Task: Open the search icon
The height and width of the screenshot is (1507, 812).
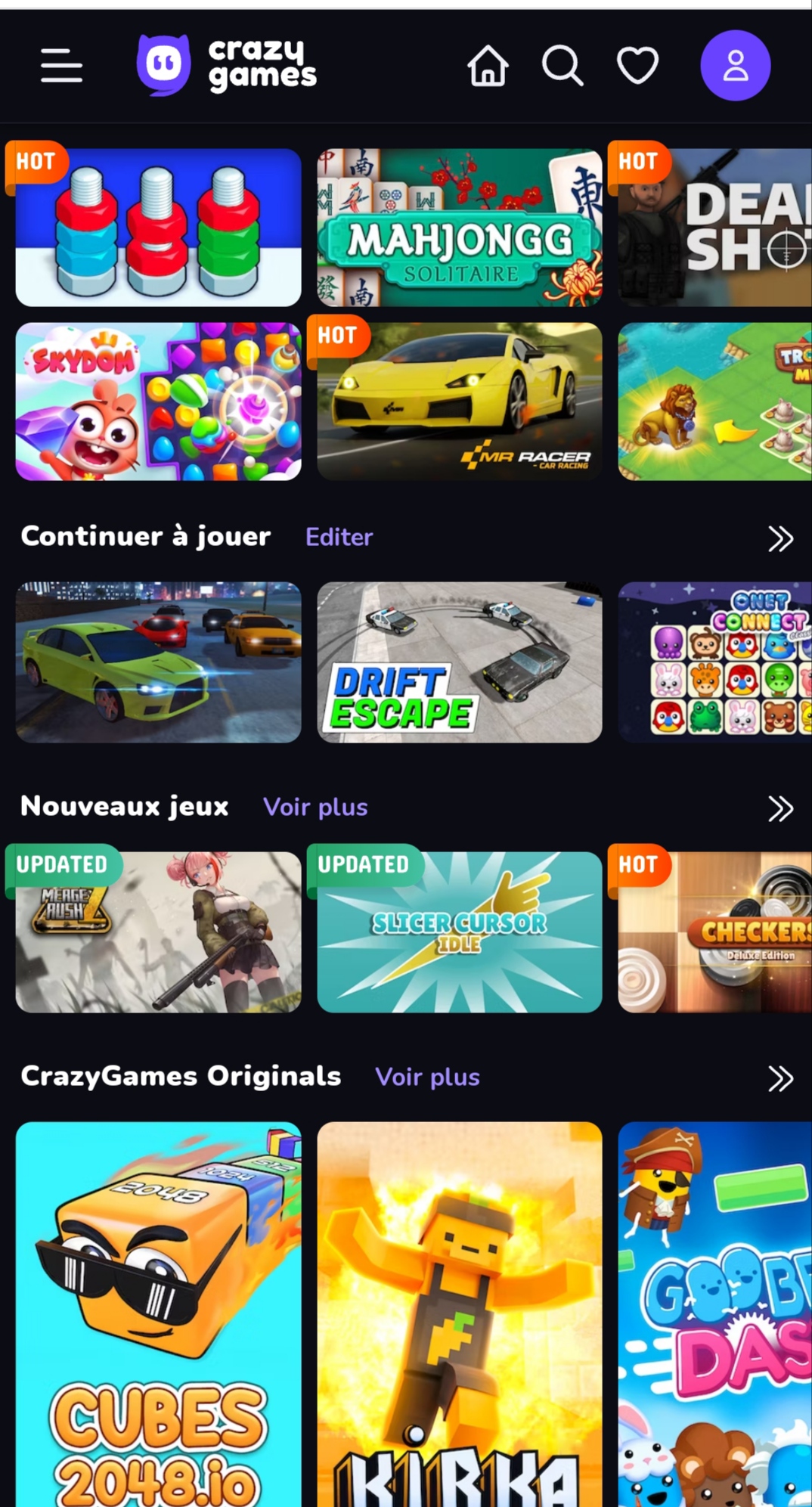Action: click(x=563, y=66)
